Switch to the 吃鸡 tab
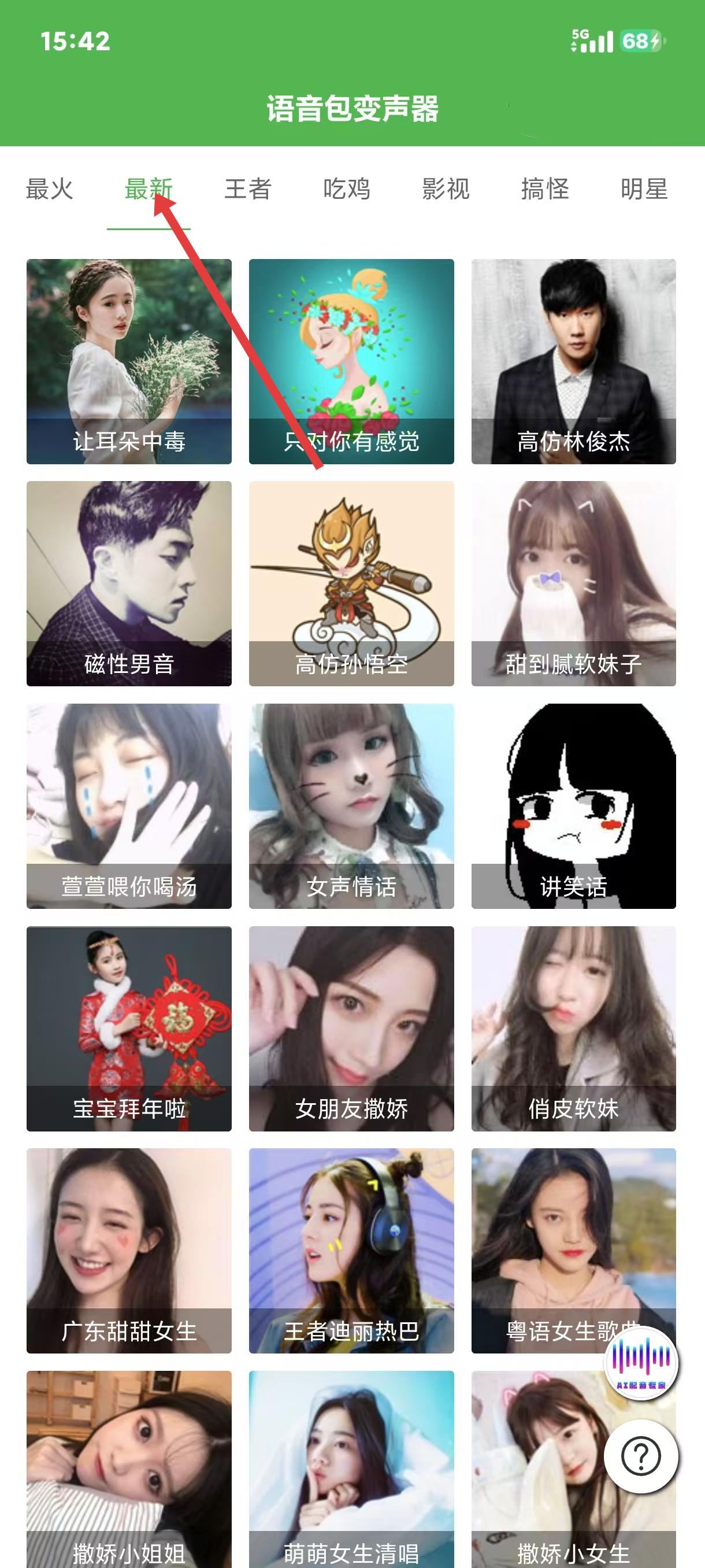The width and height of the screenshot is (705, 1568). pyautogui.click(x=347, y=189)
